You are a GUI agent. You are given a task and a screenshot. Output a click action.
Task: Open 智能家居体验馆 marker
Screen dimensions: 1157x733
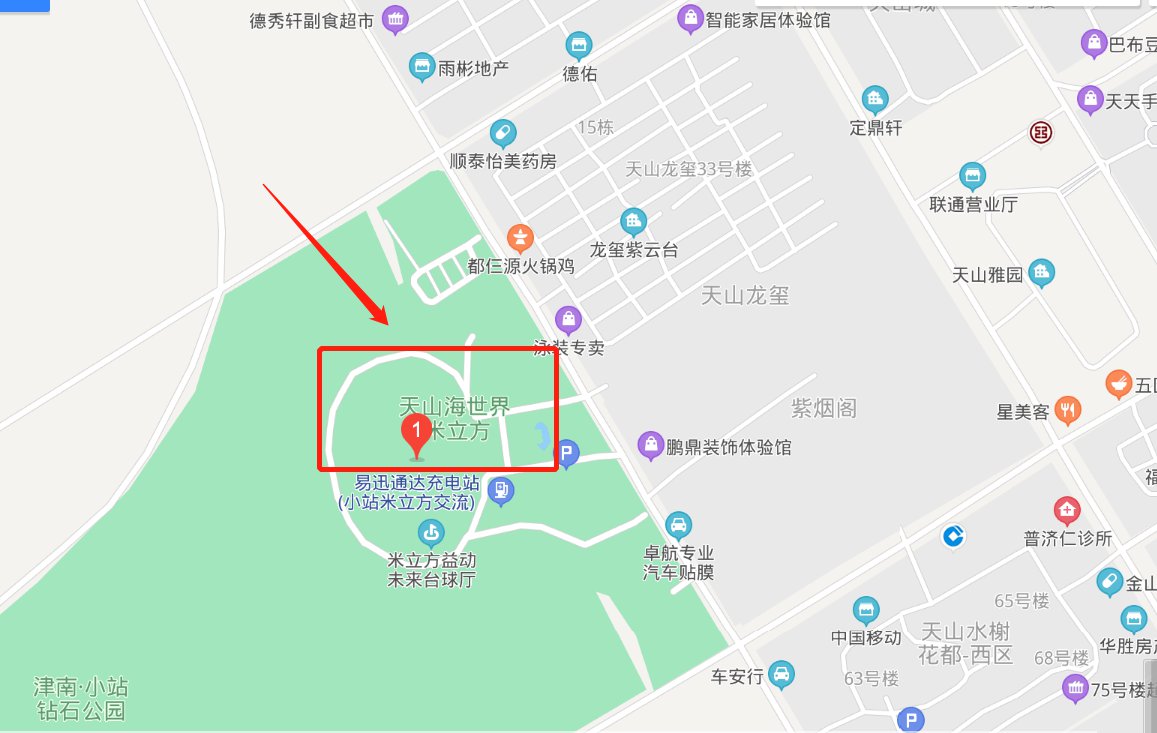690,18
